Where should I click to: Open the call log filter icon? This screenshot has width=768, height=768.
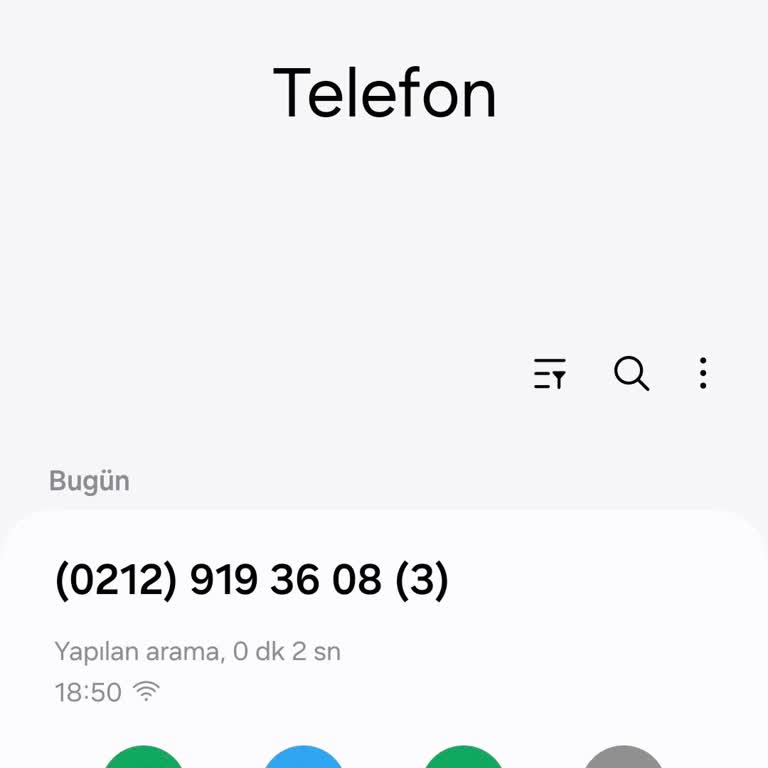549,373
